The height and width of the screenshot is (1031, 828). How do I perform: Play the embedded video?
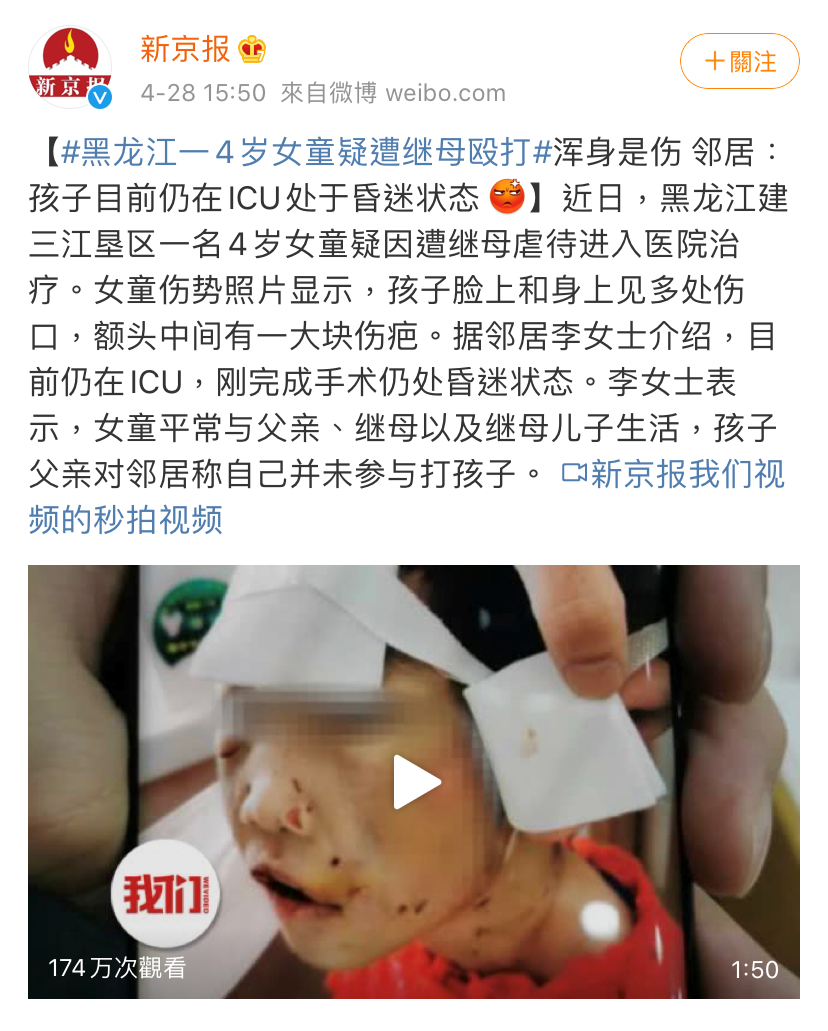click(416, 782)
